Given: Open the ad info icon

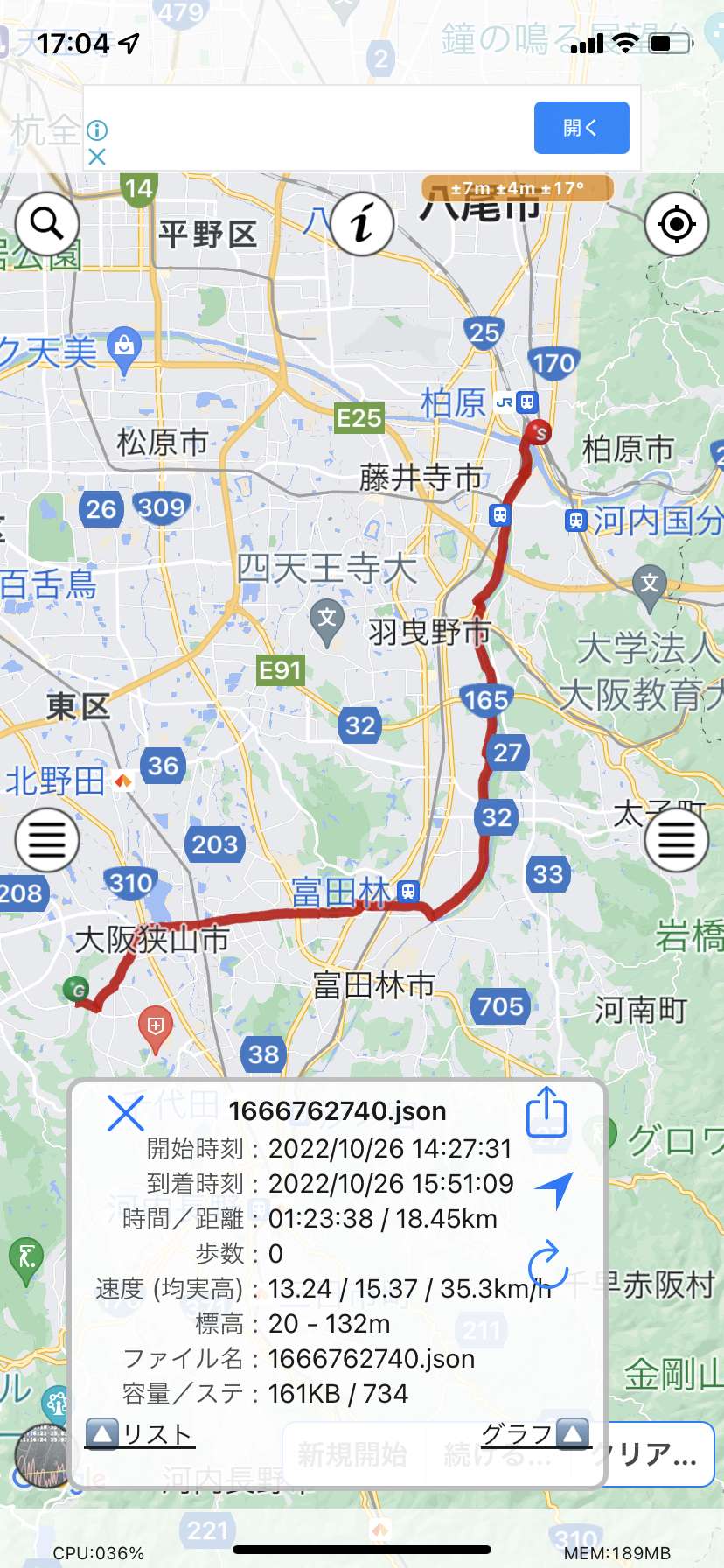Looking at the screenshot, I should point(97,130).
